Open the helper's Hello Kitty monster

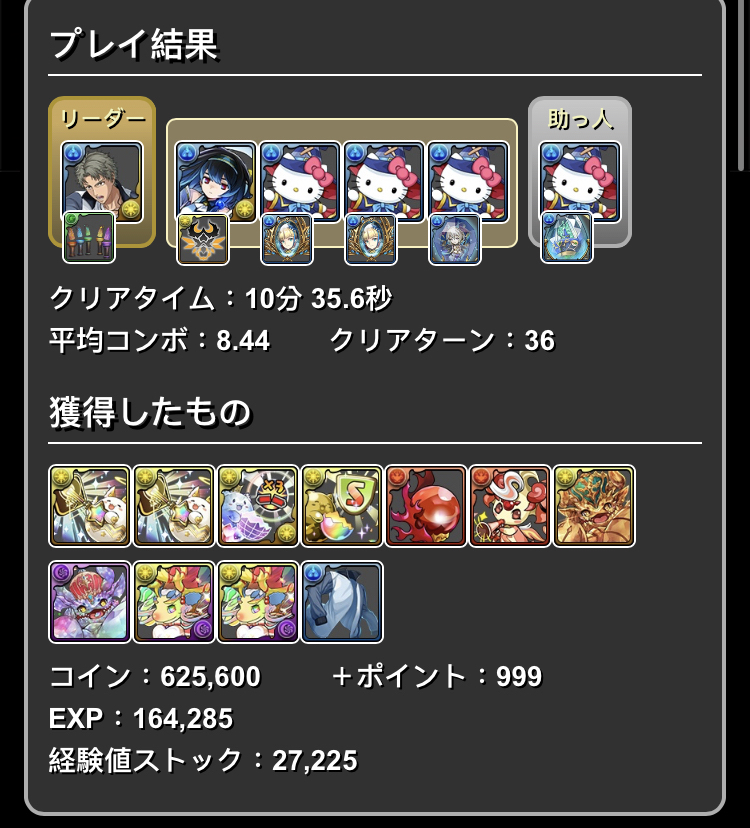pos(579,181)
